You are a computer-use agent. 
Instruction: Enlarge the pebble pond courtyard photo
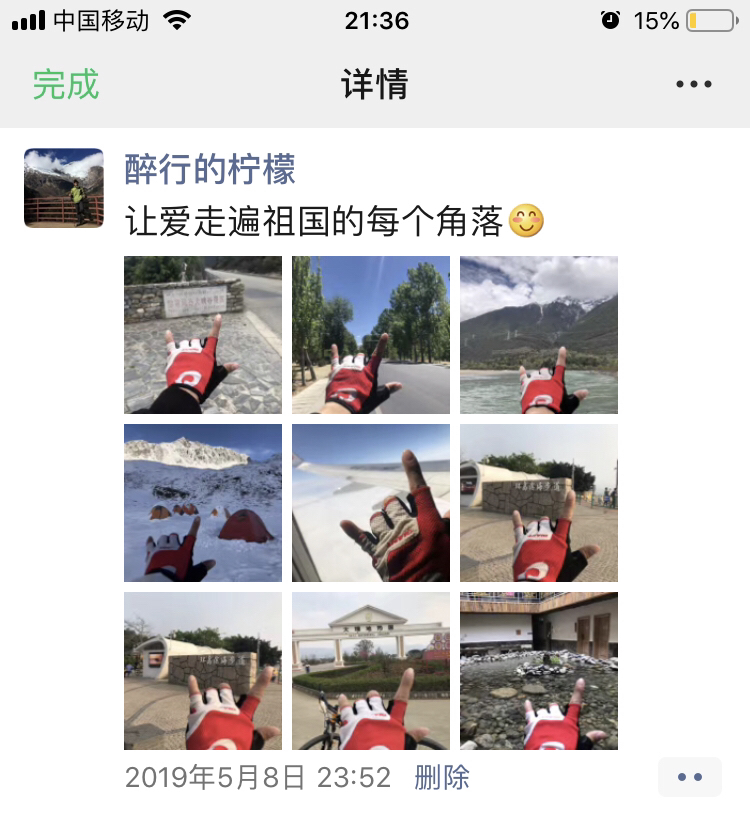coord(539,671)
